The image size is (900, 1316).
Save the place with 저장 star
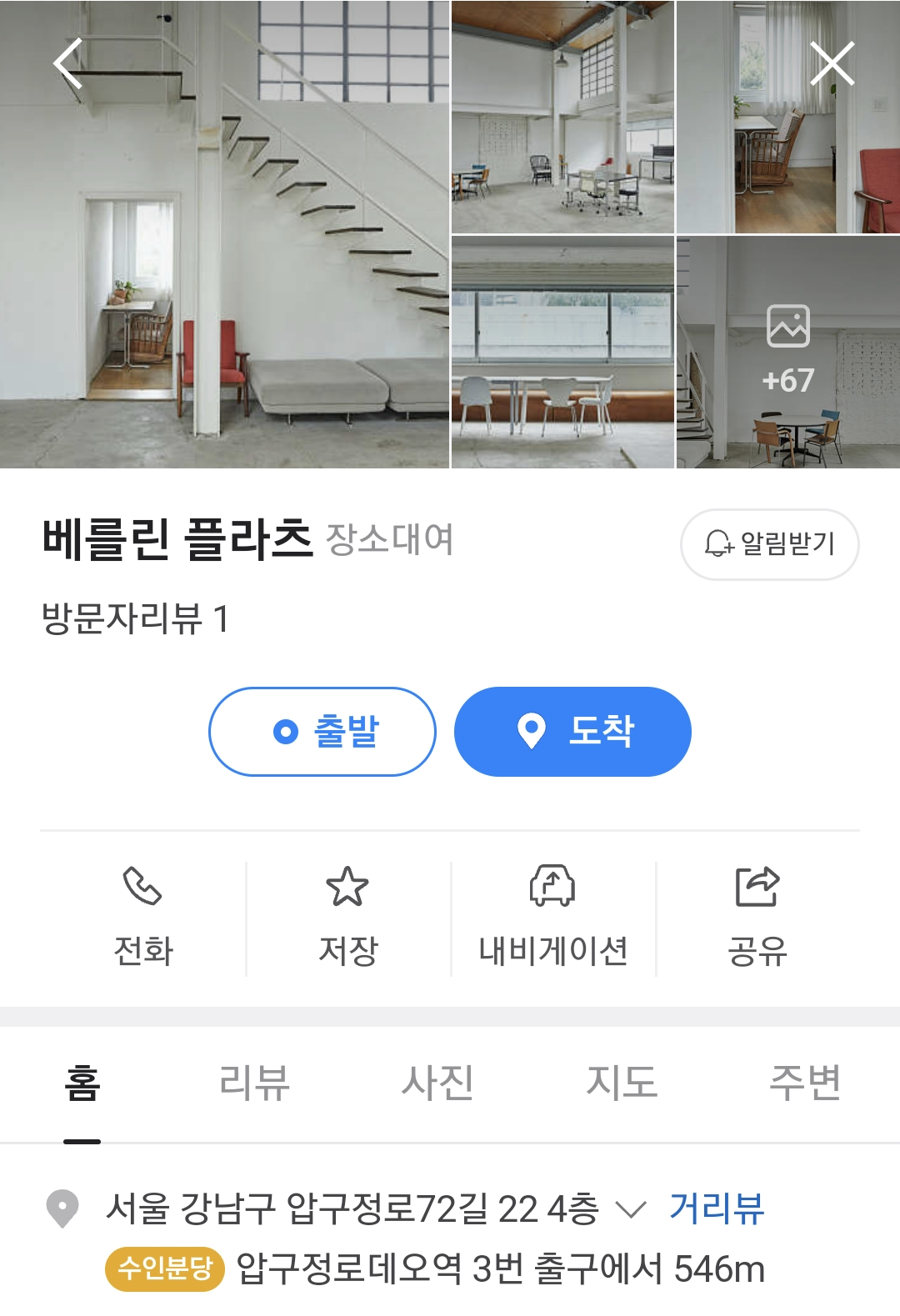coord(348,918)
